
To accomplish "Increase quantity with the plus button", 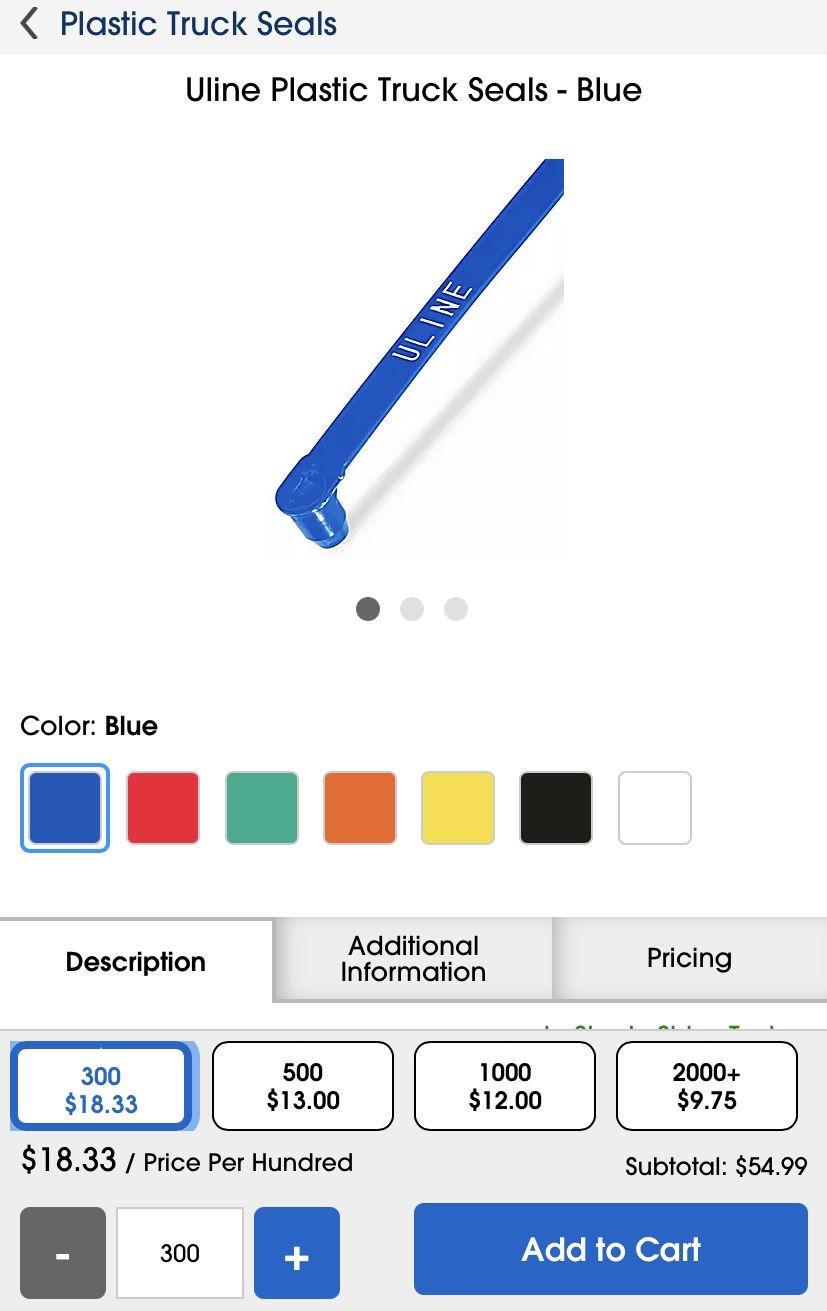I will coord(297,1253).
